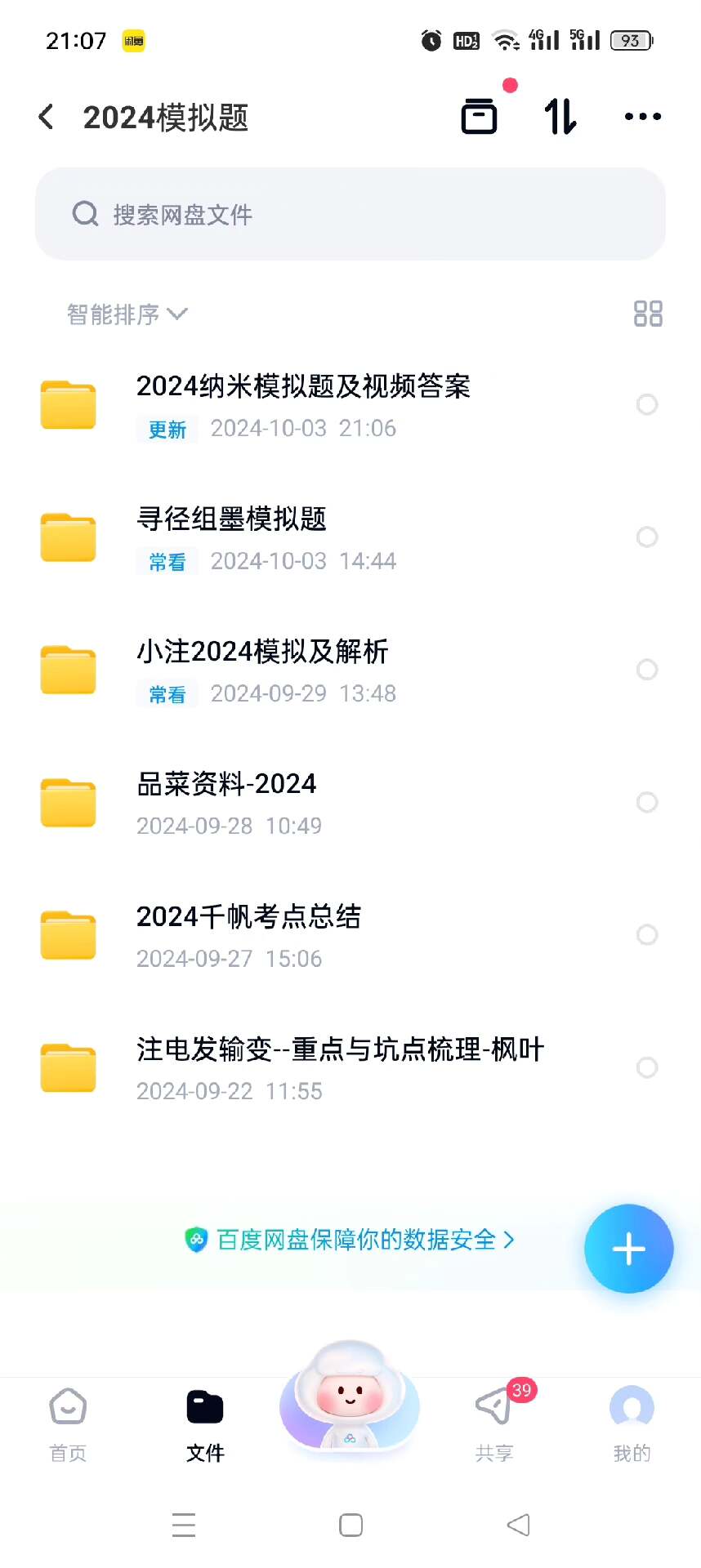Image resolution: width=701 pixels, height=1568 pixels.
Task: Go back from 2024模拟题 folder
Action: (47, 117)
